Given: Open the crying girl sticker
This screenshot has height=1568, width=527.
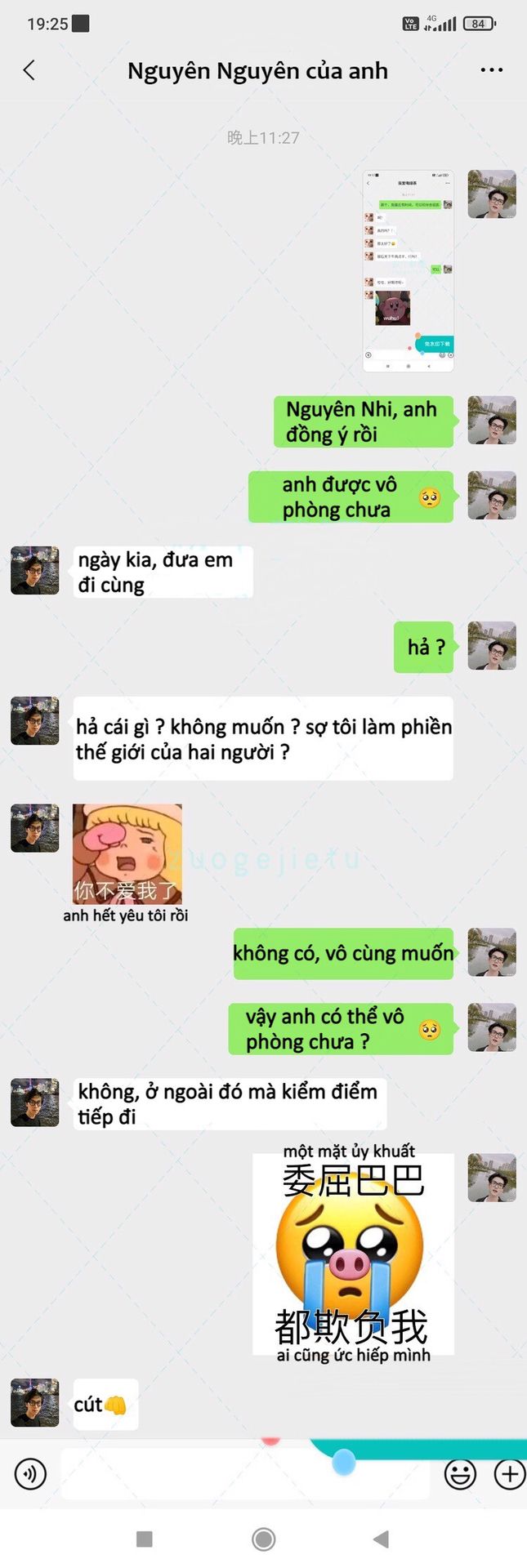Looking at the screenshot, I should [127, 853].
